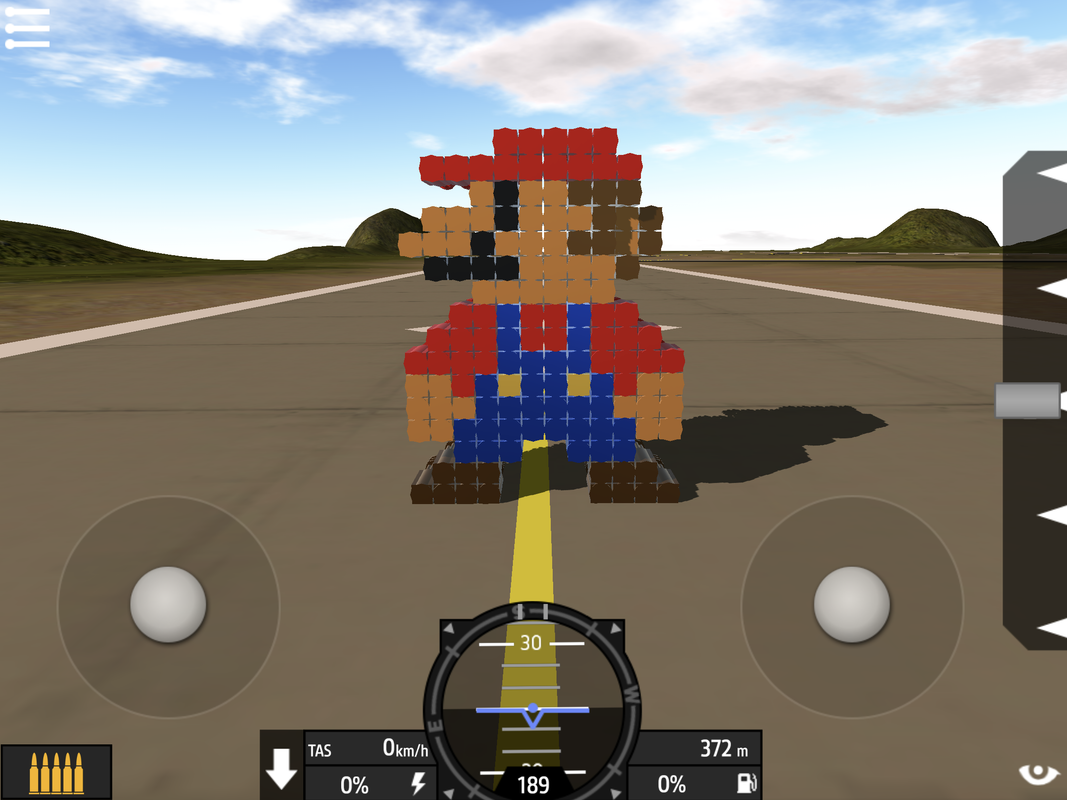Tap the left virtual joystick
This screenshot has width=1067, height=800.
[168, 604]
